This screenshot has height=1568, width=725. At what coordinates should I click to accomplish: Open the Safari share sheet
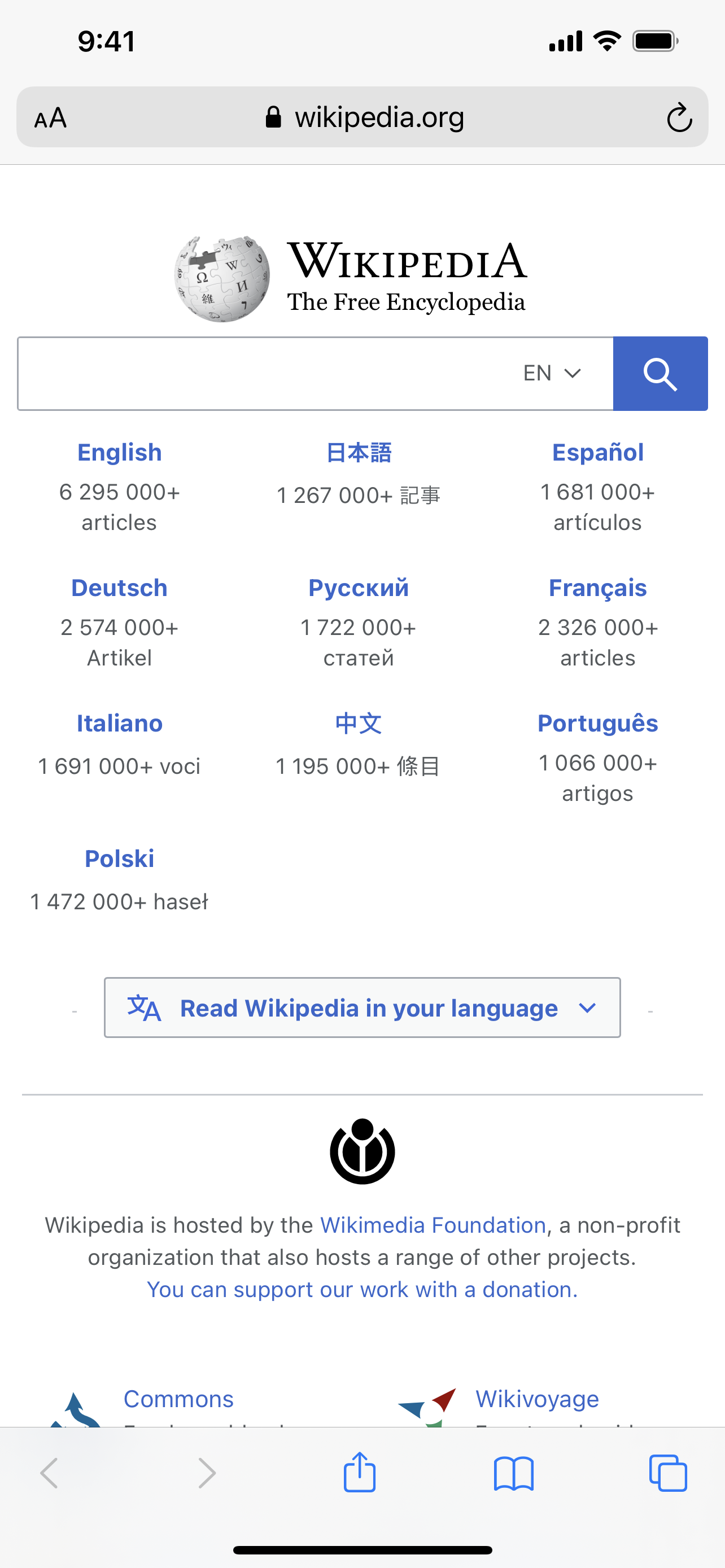point(359,1473)
